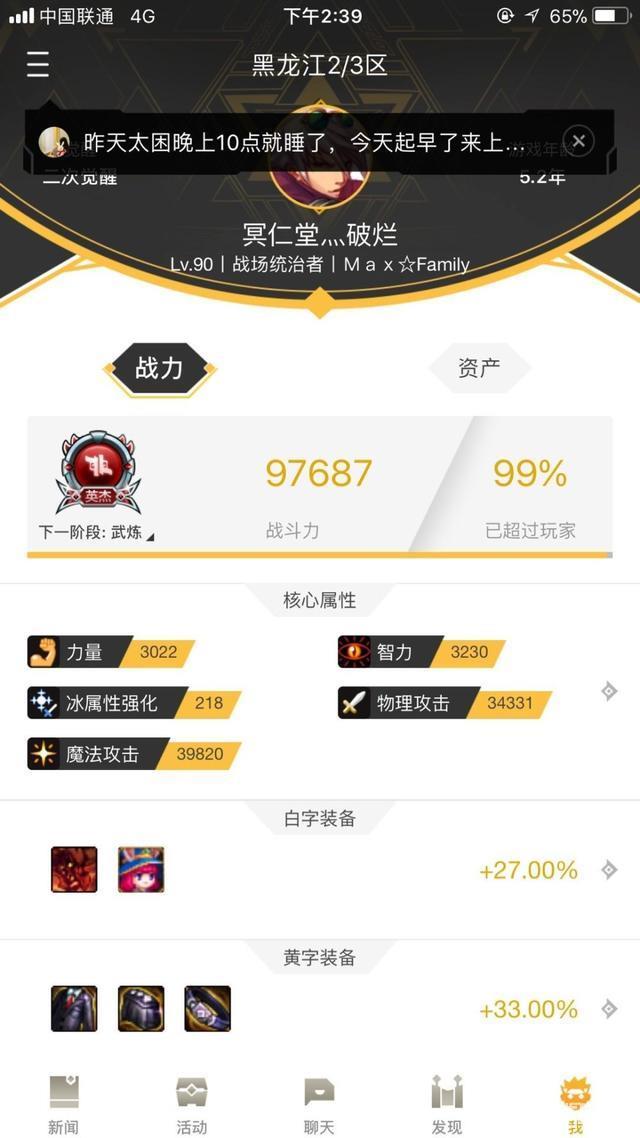Open the notification message banner
Screen dimensions: 640x1138
(305, 142)
